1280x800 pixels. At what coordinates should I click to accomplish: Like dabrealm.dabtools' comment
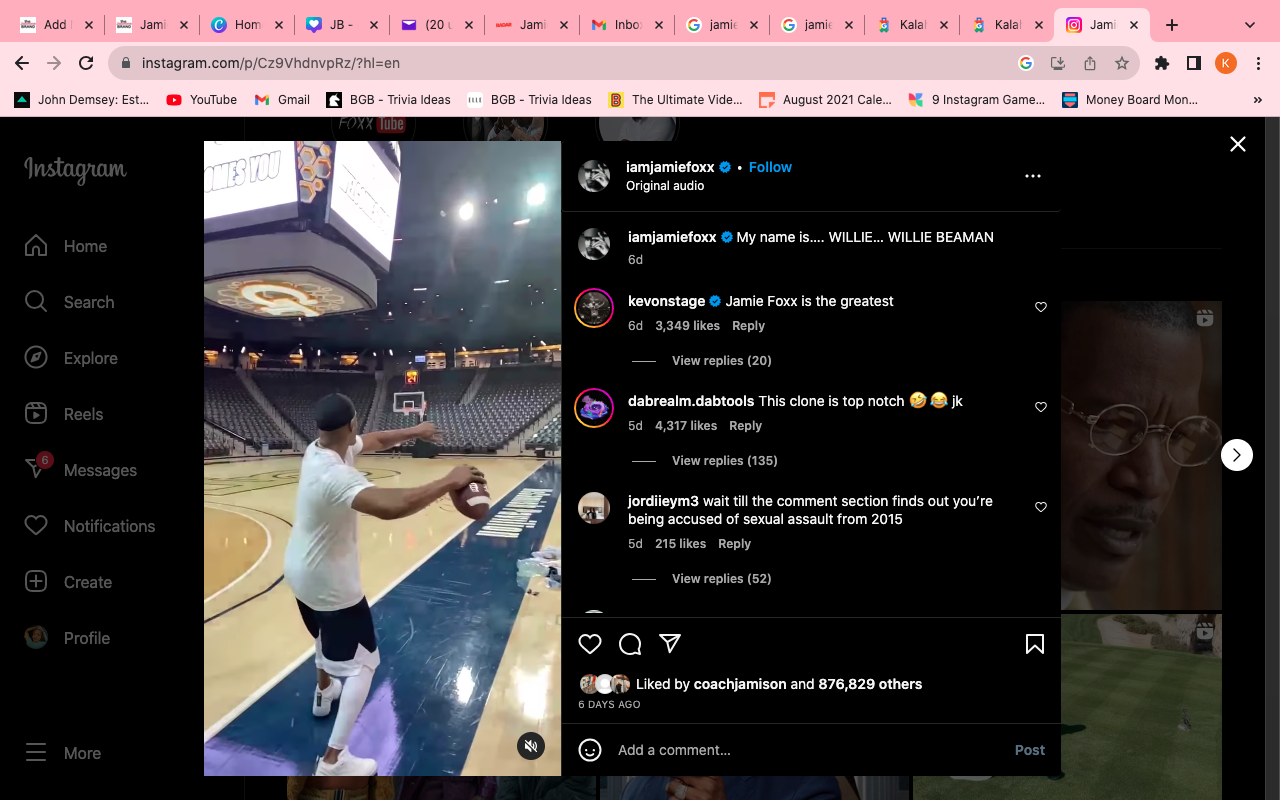pyautogui.click(x=1041, y=407)
